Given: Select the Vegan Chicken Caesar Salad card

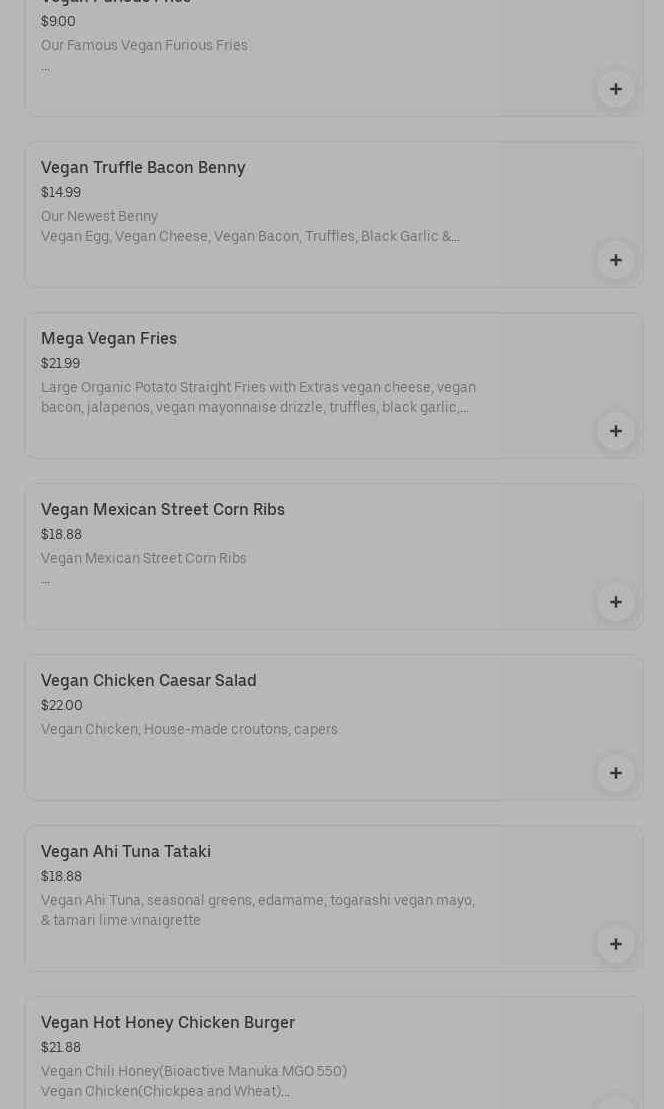Looking at the screenshot, I should tap(149, 681).
